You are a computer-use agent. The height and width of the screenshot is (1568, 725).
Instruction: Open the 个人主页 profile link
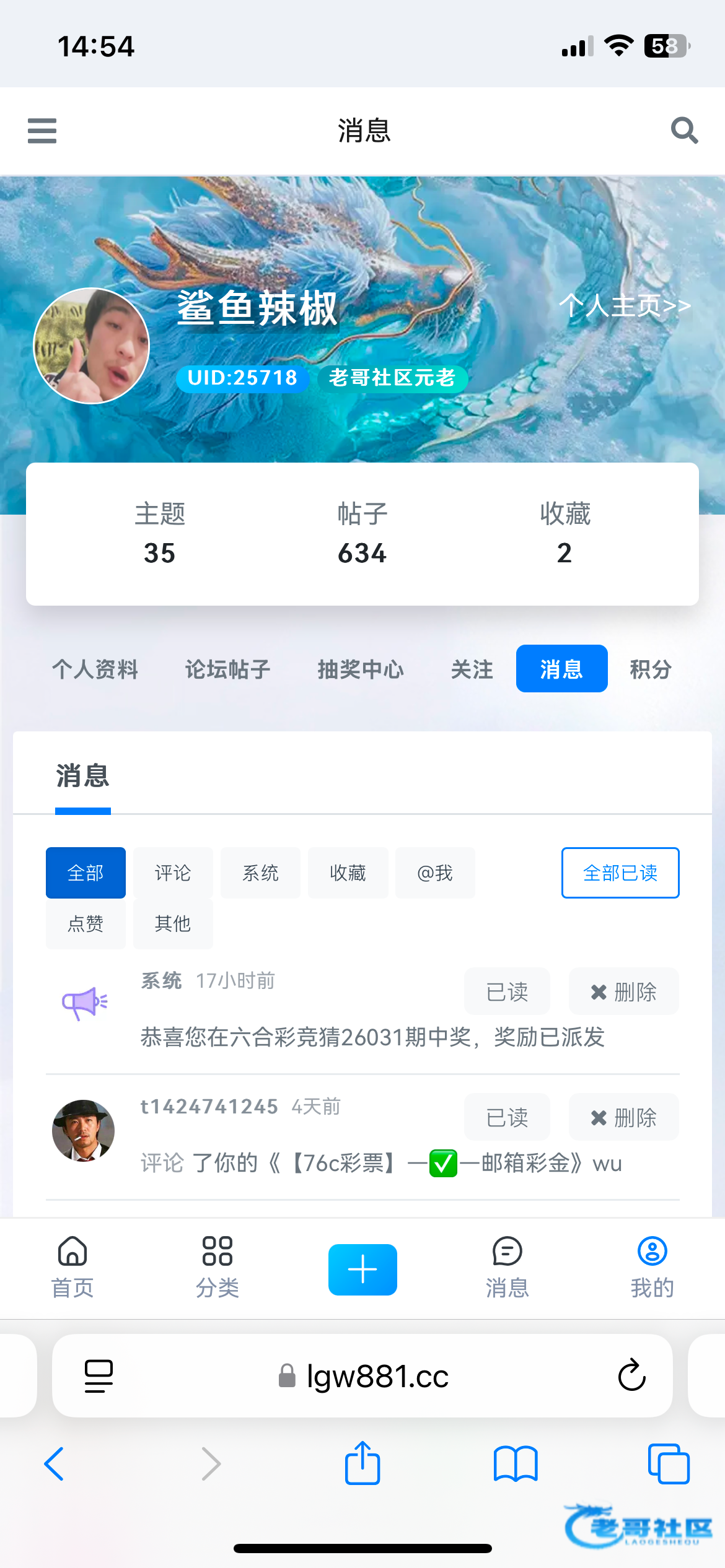point(624,305)
